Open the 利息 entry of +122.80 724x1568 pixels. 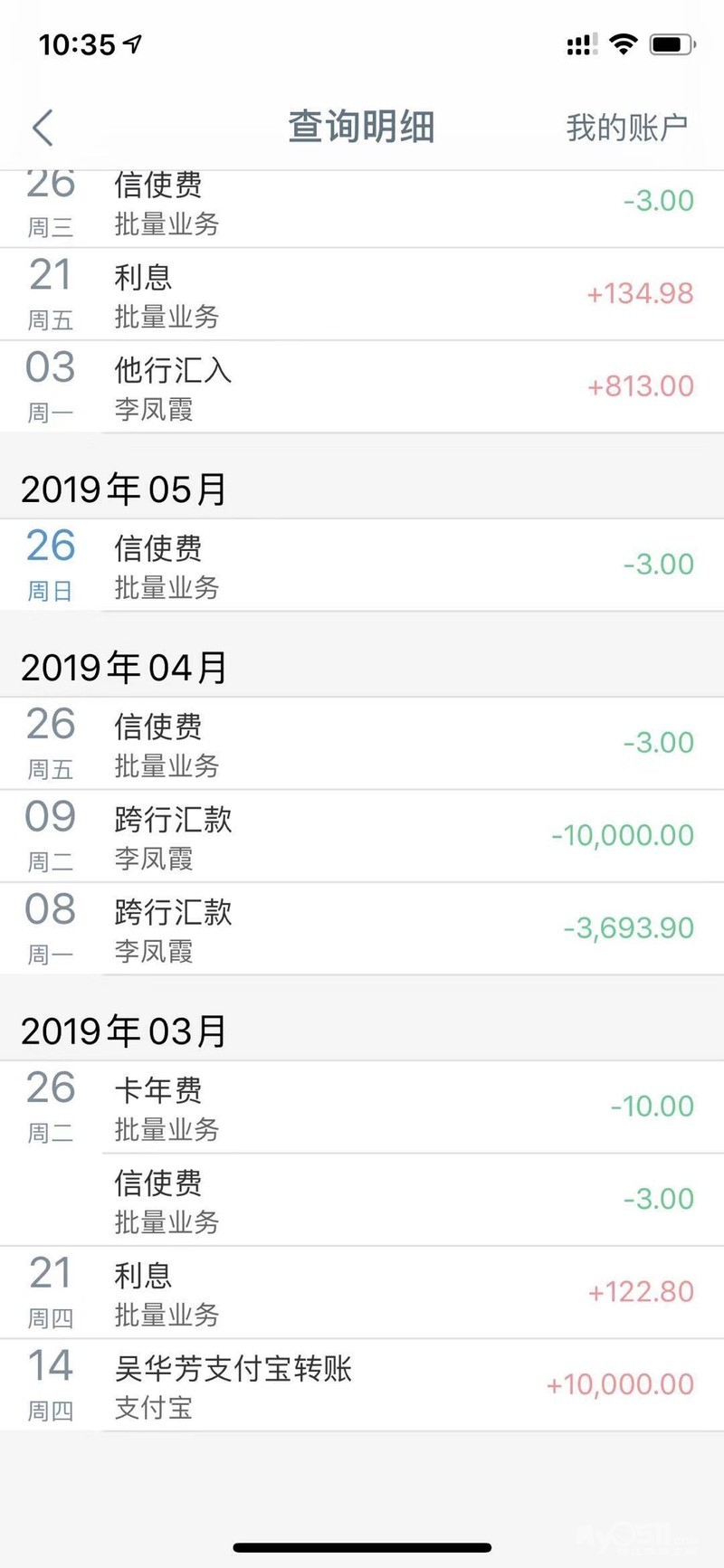pyautogui.click(x=362, y=1293)
